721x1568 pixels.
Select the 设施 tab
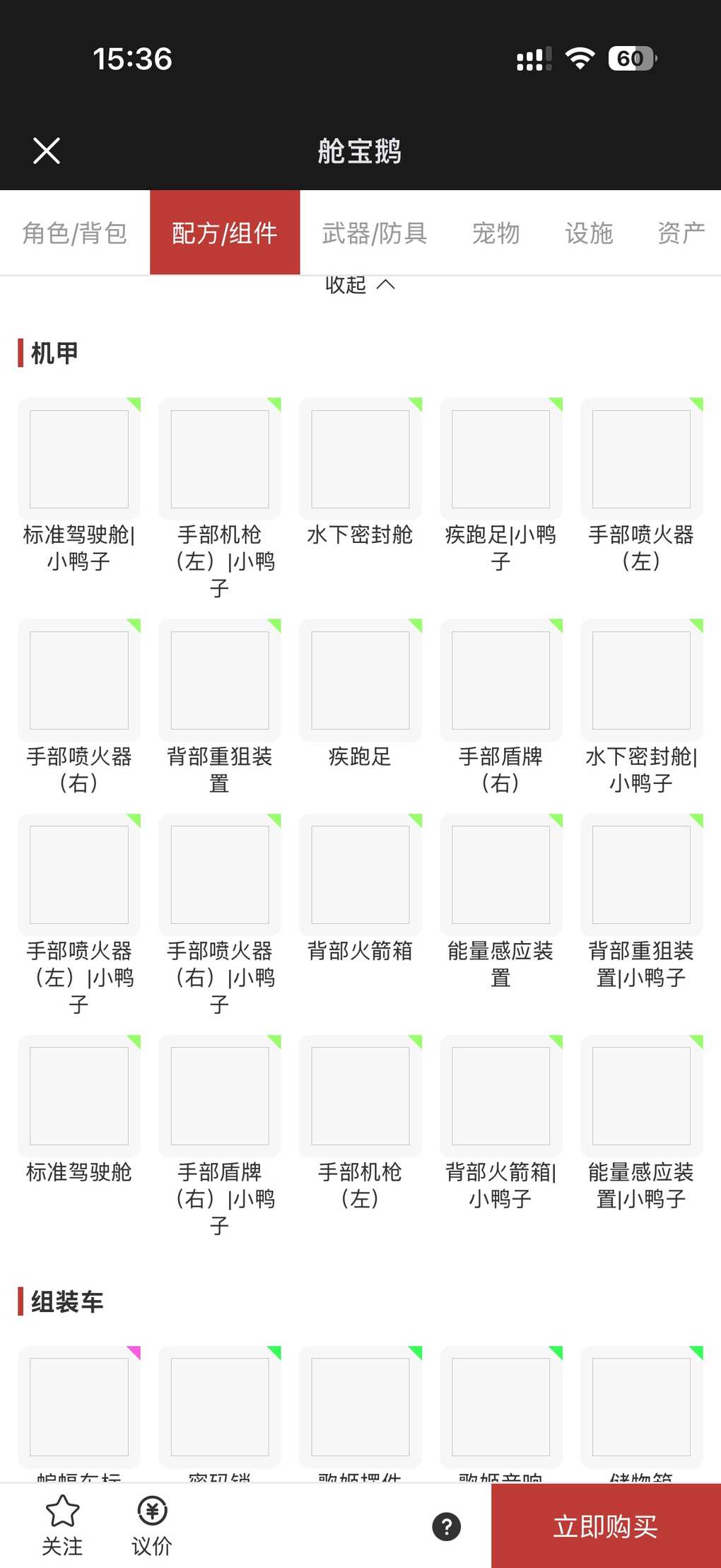[x=589, y=233]
